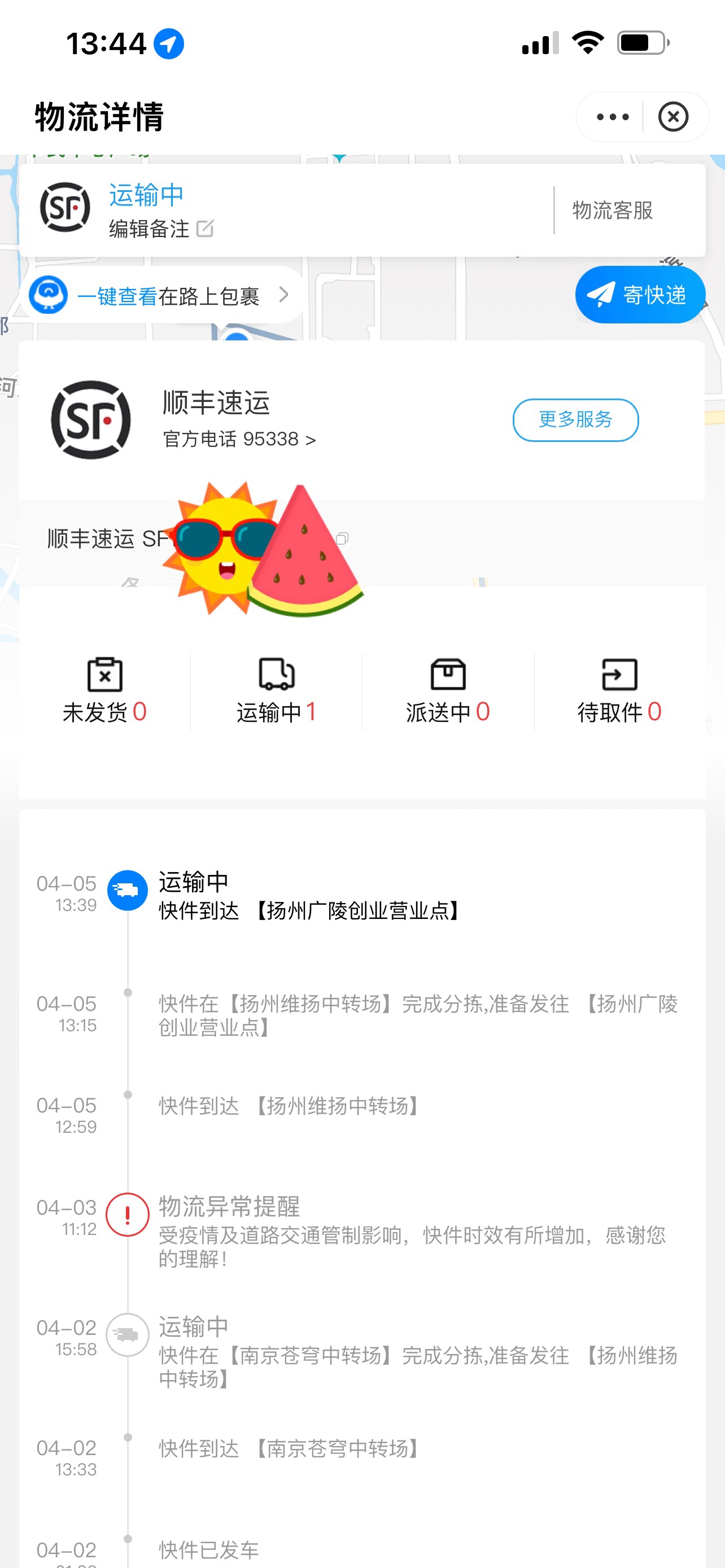725x1568 pixels.
Task: View 未发货 packages
Action: point(104,691)
